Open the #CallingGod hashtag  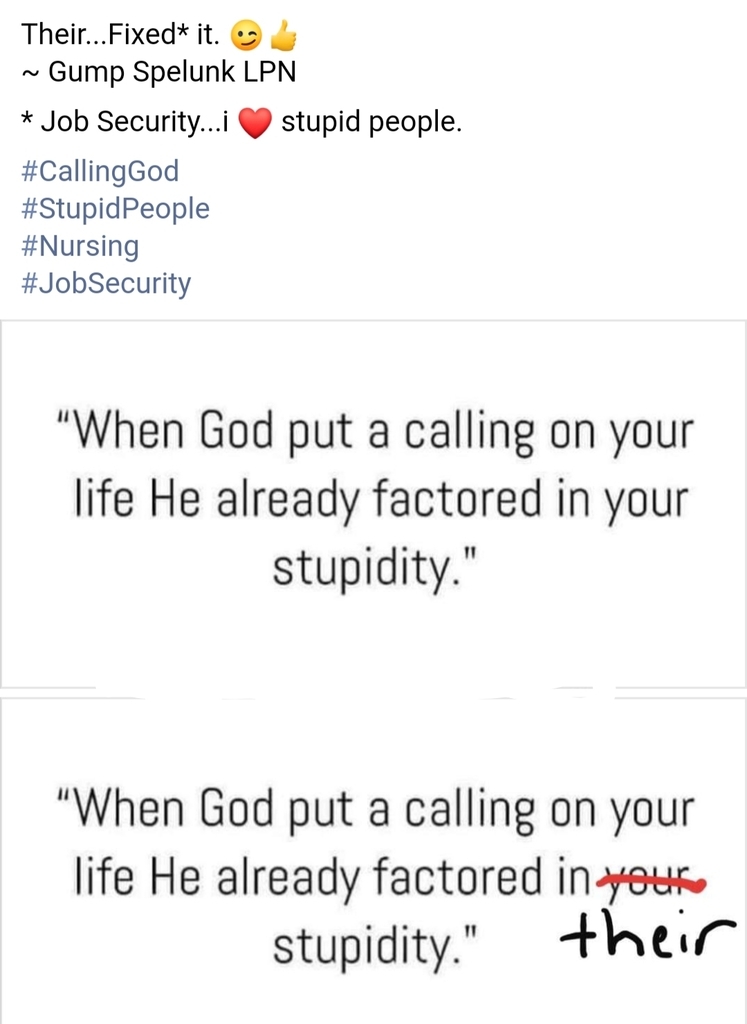(x=99, y=172)
